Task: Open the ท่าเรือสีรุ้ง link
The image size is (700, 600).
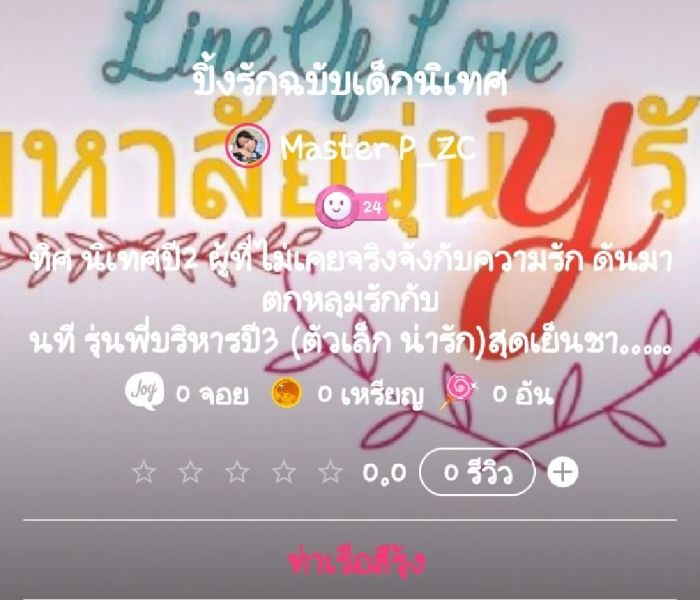Action: pyautogui.click(x=356, y=558)
